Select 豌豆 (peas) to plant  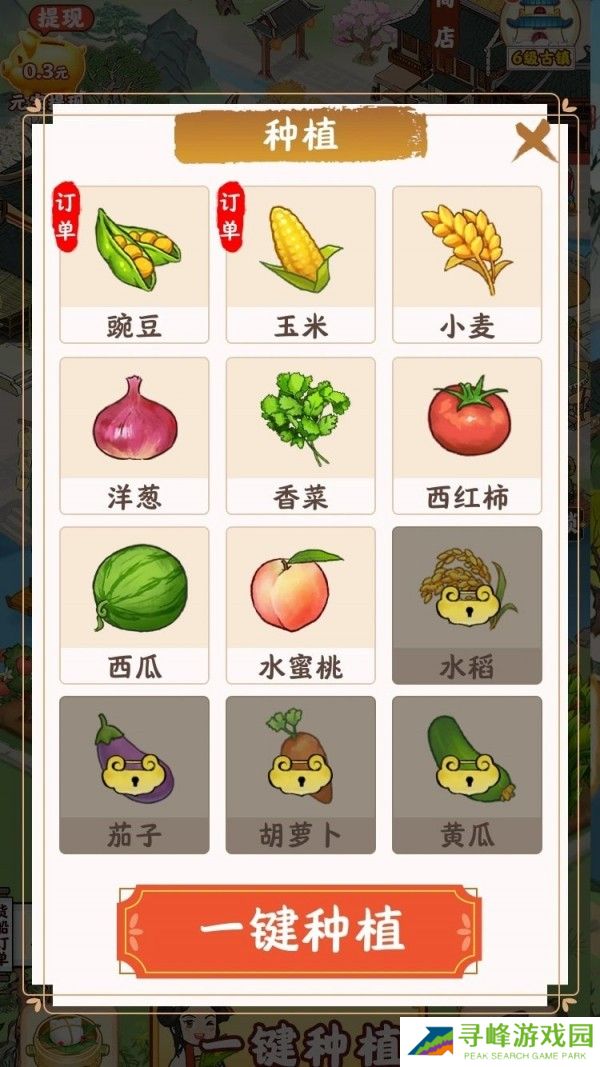pyautogui.click(x=134, y=264)
